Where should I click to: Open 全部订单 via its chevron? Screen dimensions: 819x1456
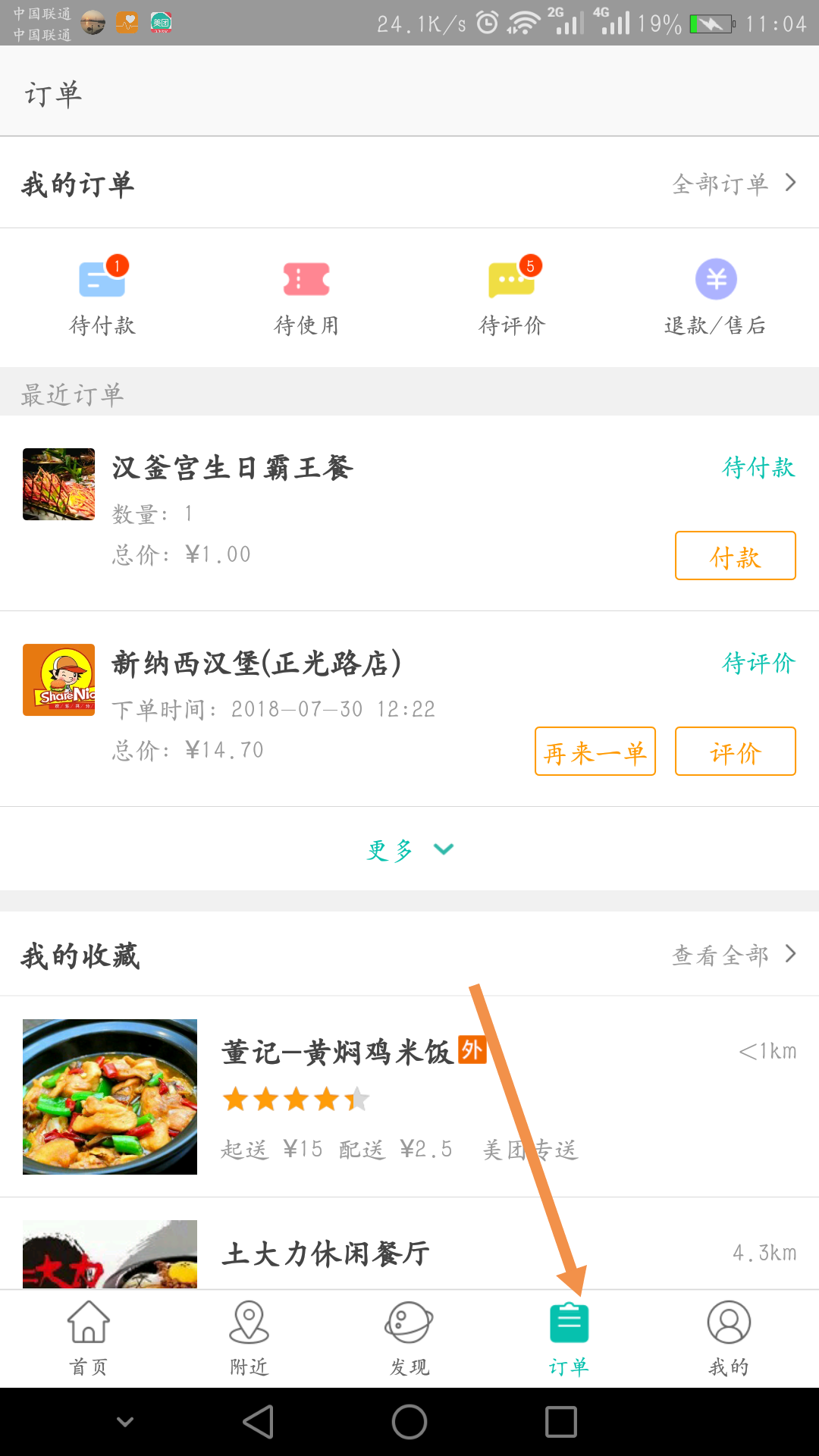tap(789, 183)
